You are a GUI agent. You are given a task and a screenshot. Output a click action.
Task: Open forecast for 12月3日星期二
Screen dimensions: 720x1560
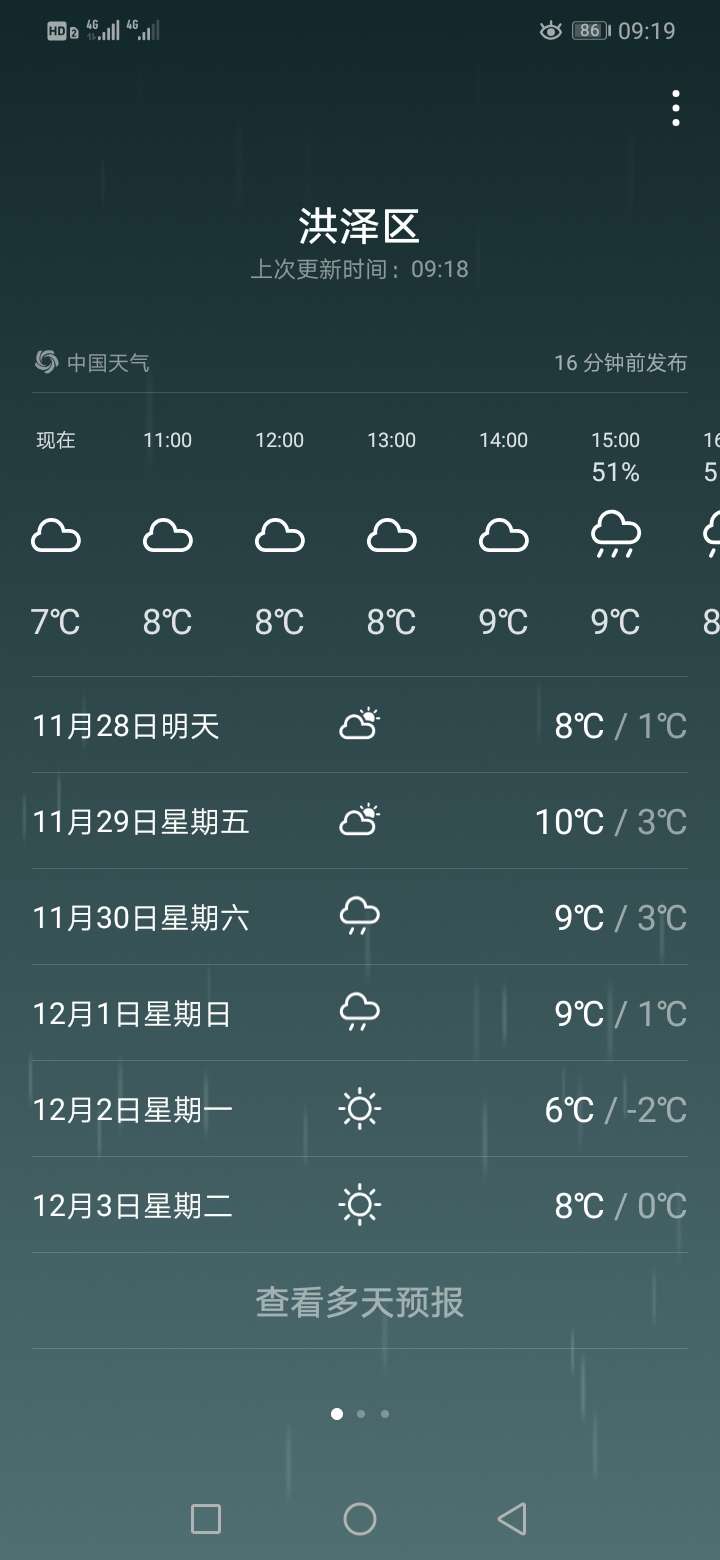360,1205
